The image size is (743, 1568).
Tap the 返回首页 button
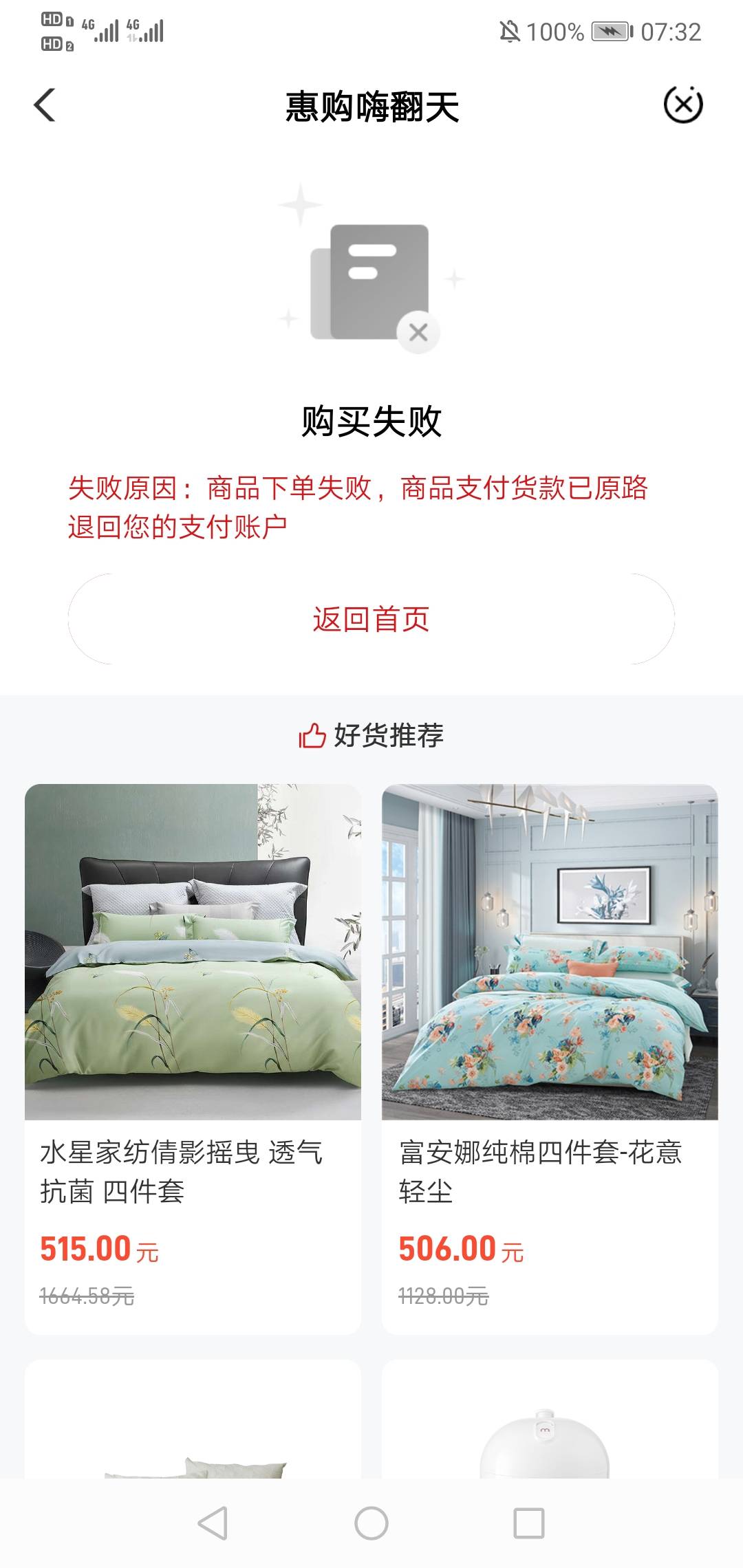[x=371, y=619]
